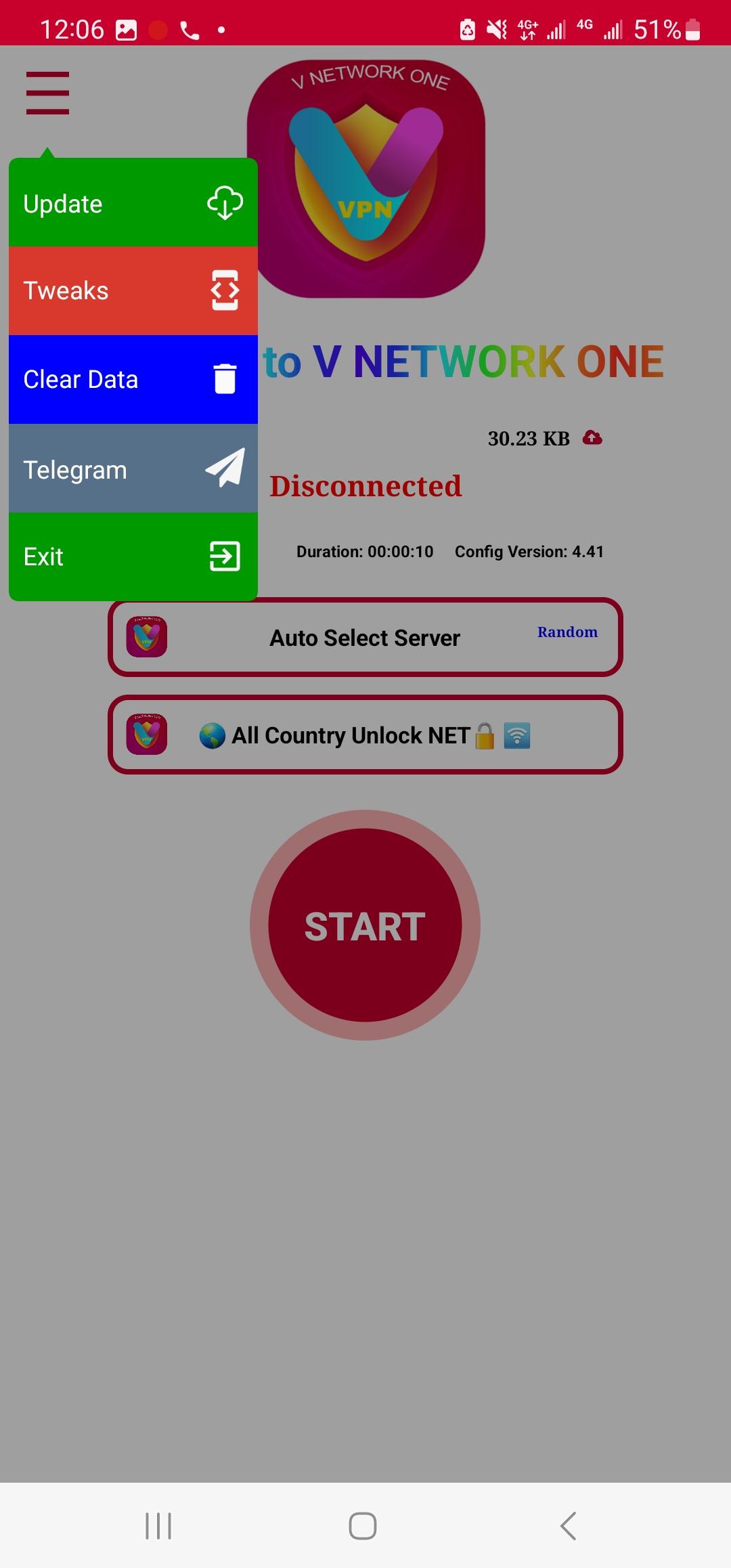This screenshot has height=1568, width=731.
Task: Go to the home screen
Action: tap(363, 1526)
